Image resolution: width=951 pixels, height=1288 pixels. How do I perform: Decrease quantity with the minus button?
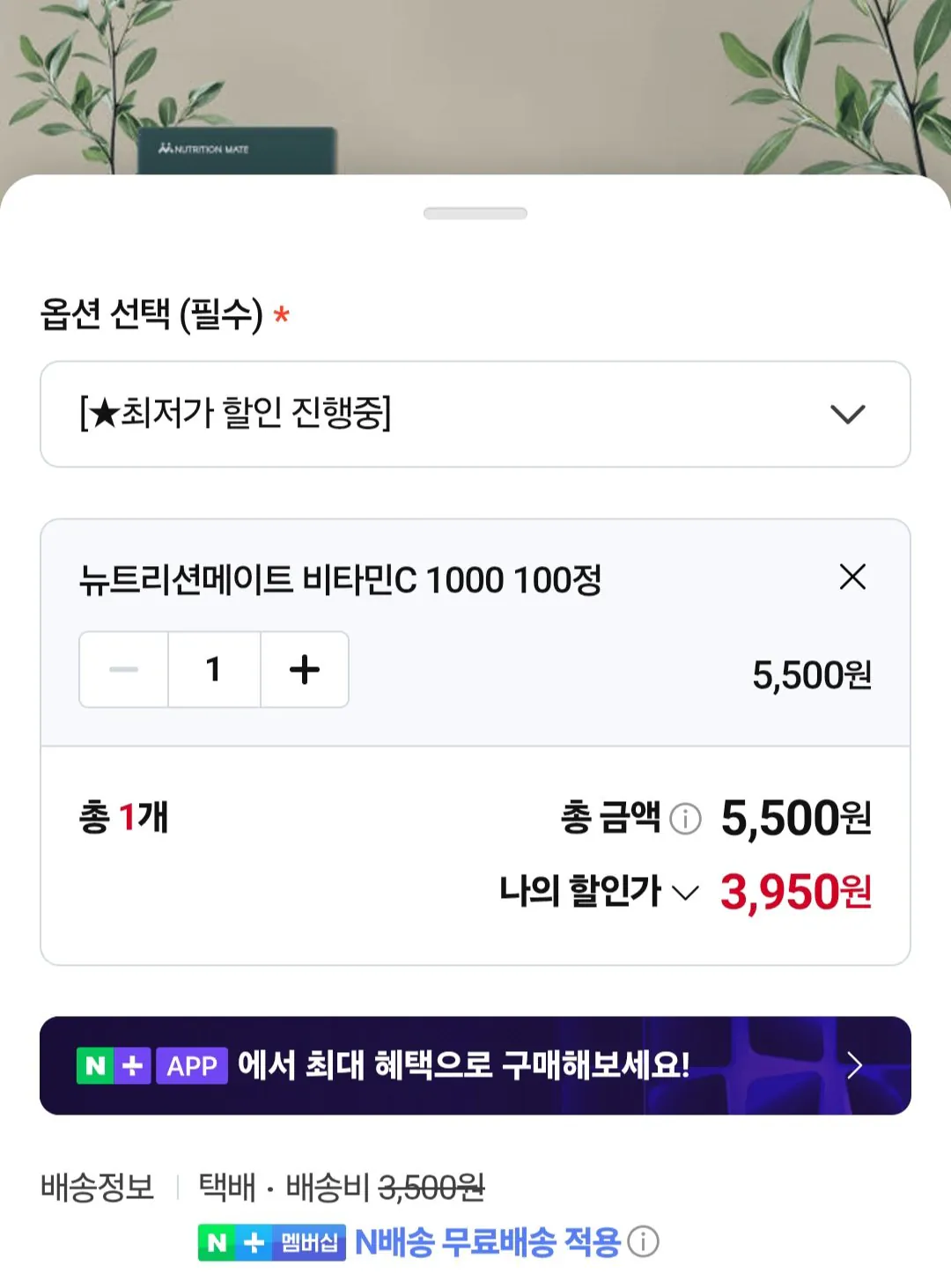122,669
